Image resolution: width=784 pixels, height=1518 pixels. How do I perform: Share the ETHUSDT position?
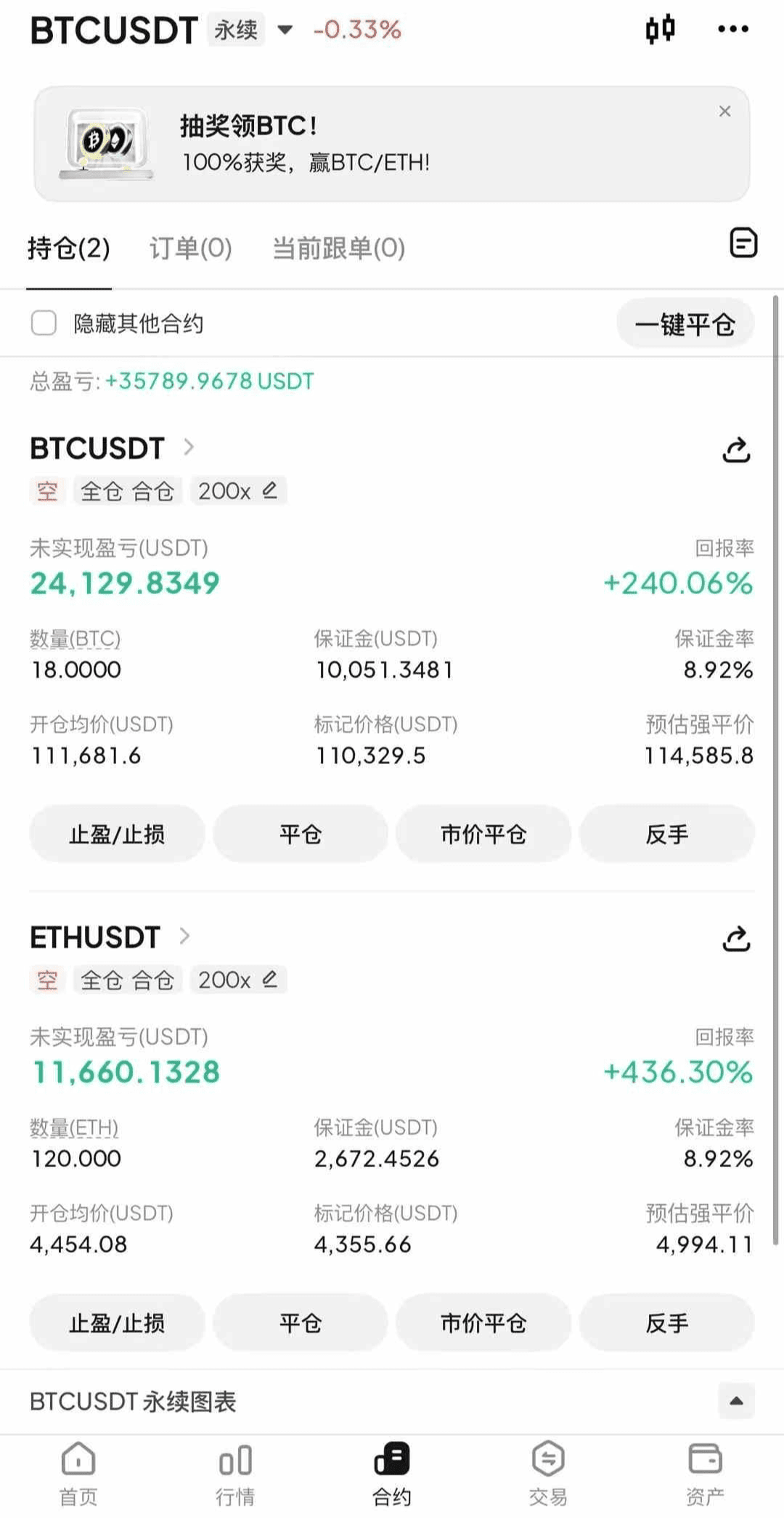pyautogui.click(x=736, y=939)
